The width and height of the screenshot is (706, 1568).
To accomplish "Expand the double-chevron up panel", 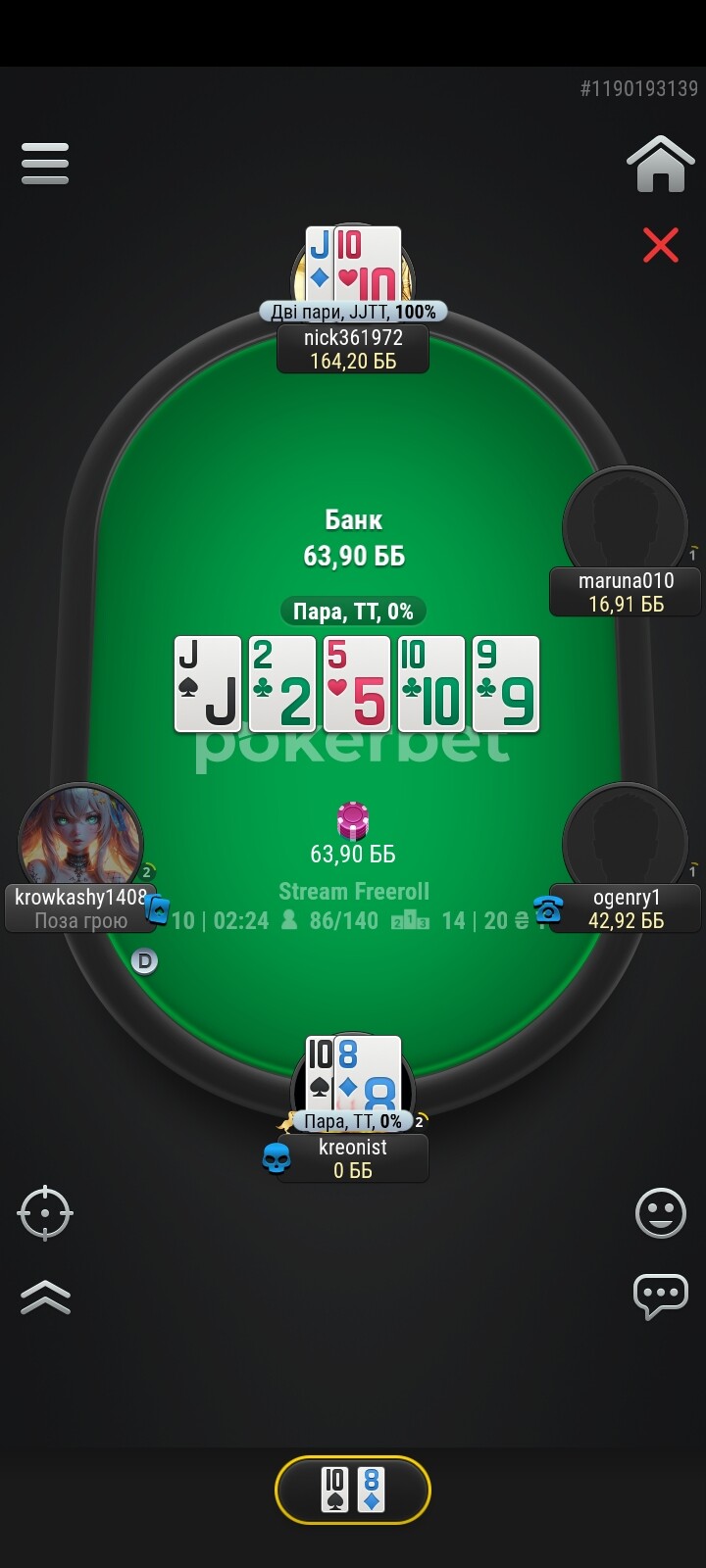I will point(45,1297).
